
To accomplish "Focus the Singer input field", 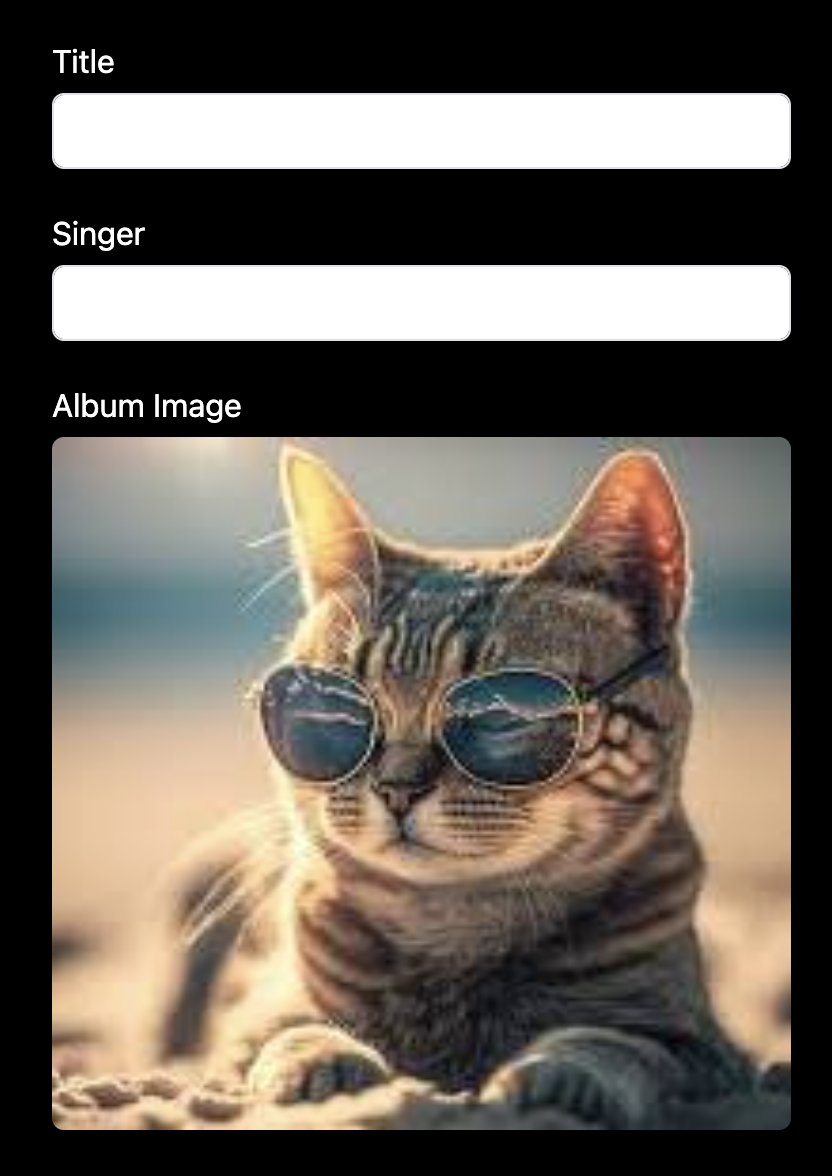I will [421, 303].
